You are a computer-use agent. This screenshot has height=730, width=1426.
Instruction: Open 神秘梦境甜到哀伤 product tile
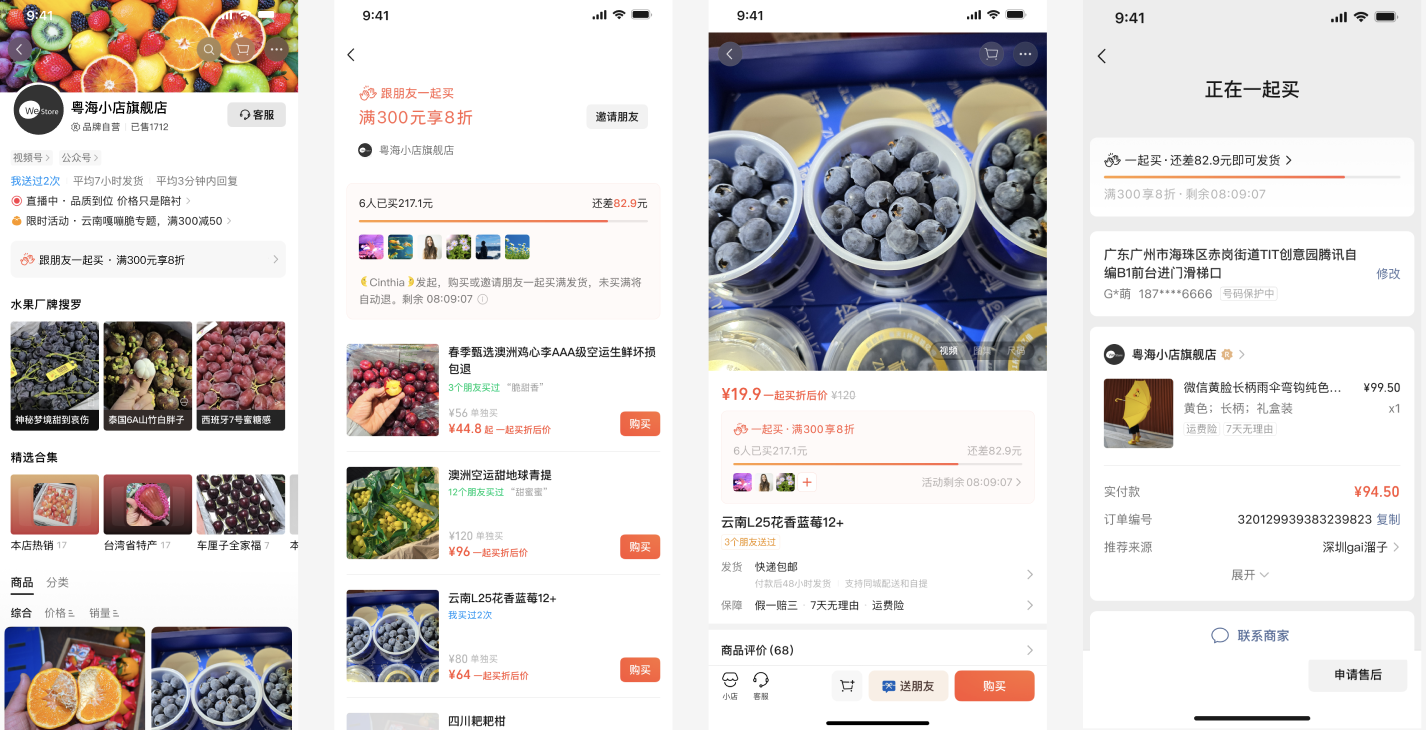(x=56, y=375)
